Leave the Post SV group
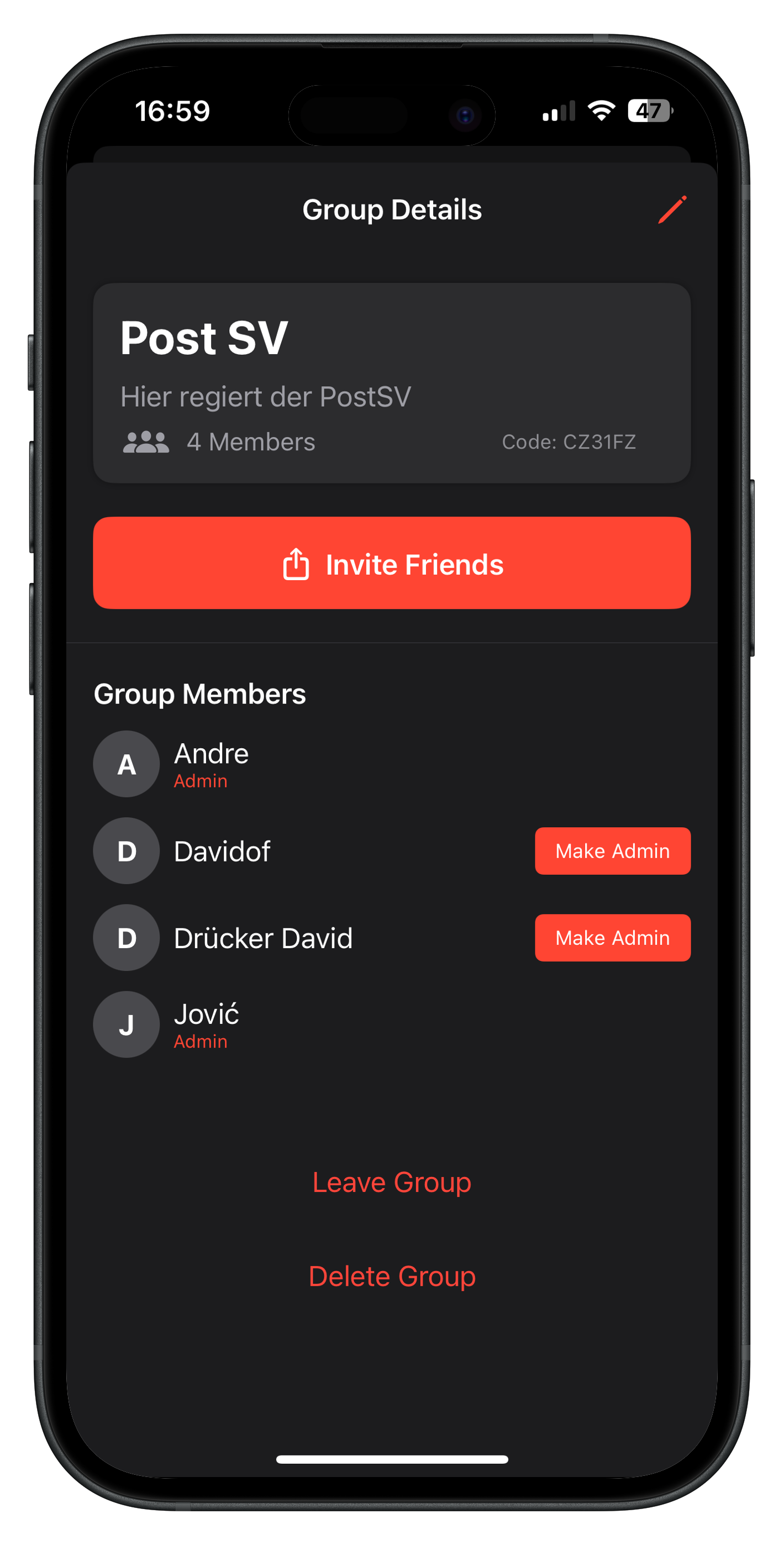Viewport: 784px width, 1545px height. (x=392, y=1182)
